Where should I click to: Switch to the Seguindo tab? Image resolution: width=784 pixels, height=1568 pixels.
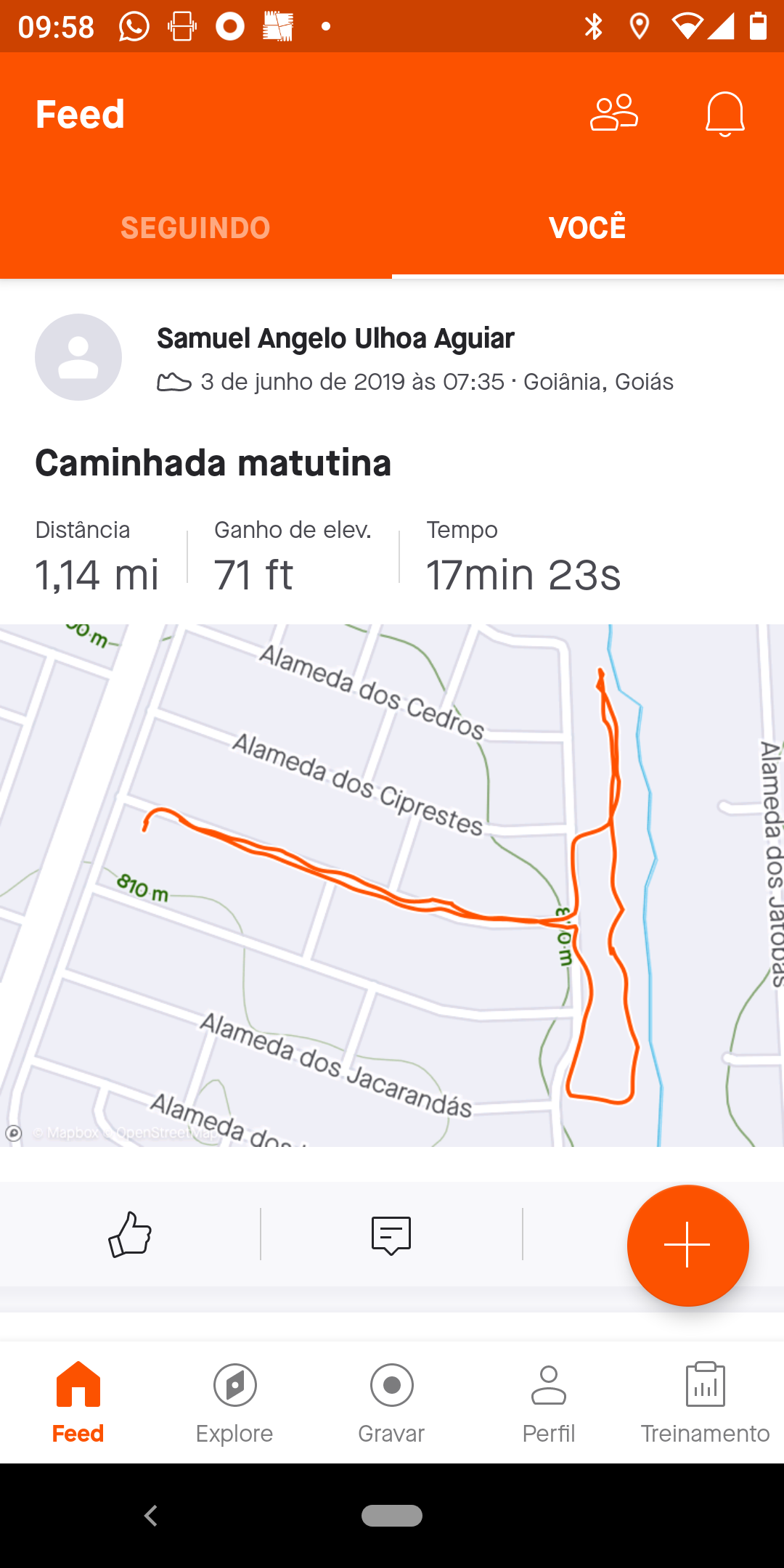click(196, 228)
